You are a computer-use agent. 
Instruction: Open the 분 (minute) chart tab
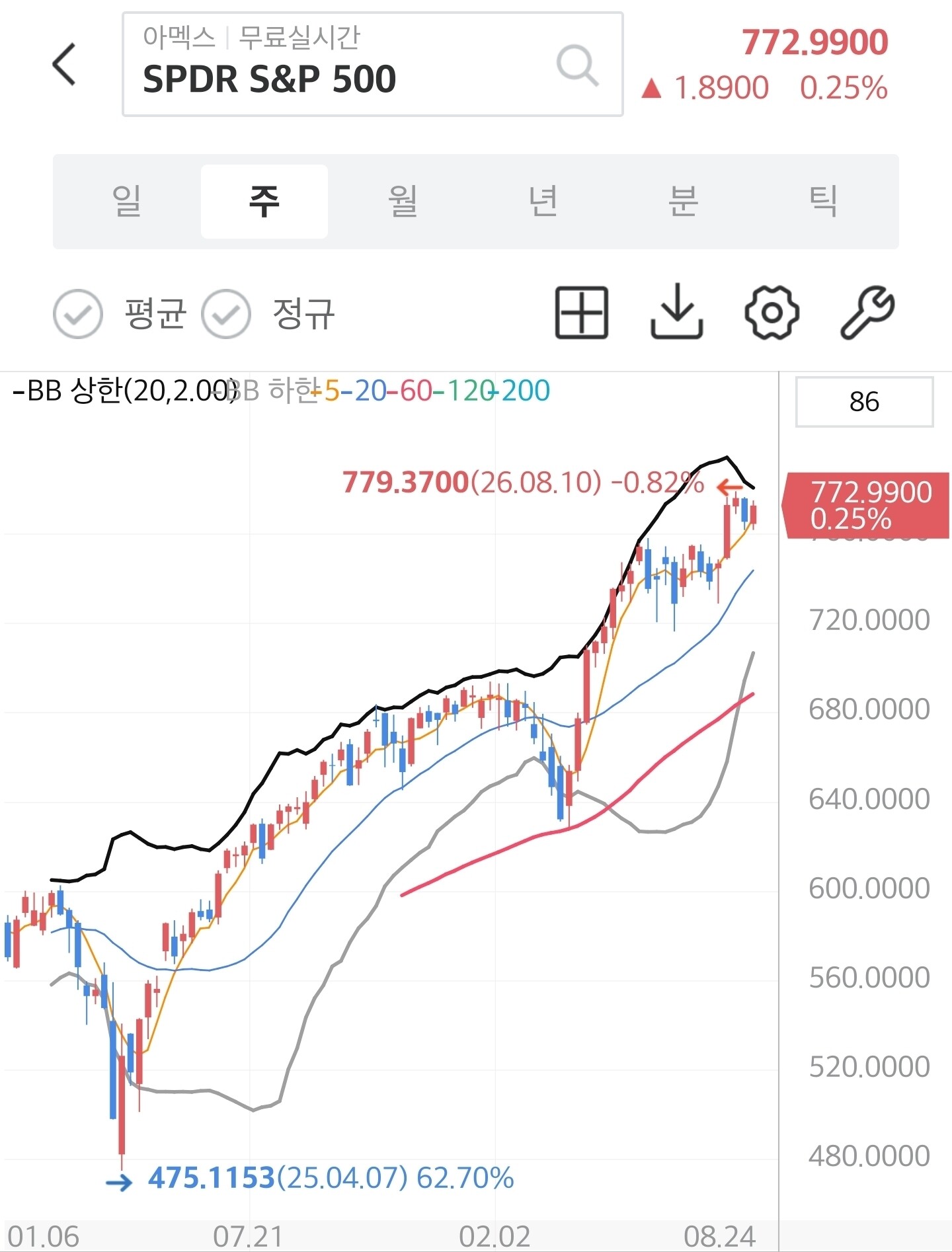pos(683,201)
